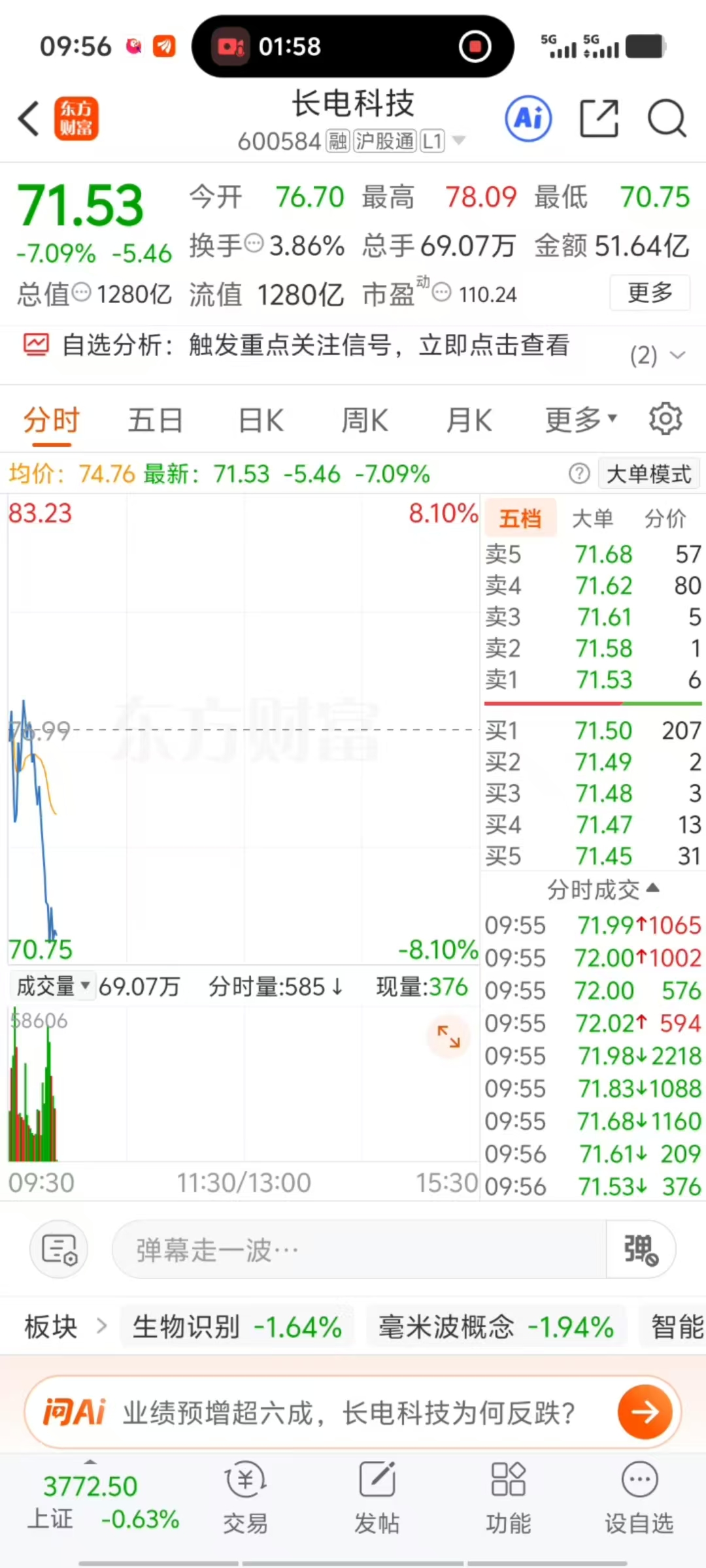Viewport: 706px width, 1568px height.
Task: Select the 周K chart tab
Action: coord(365,420)
